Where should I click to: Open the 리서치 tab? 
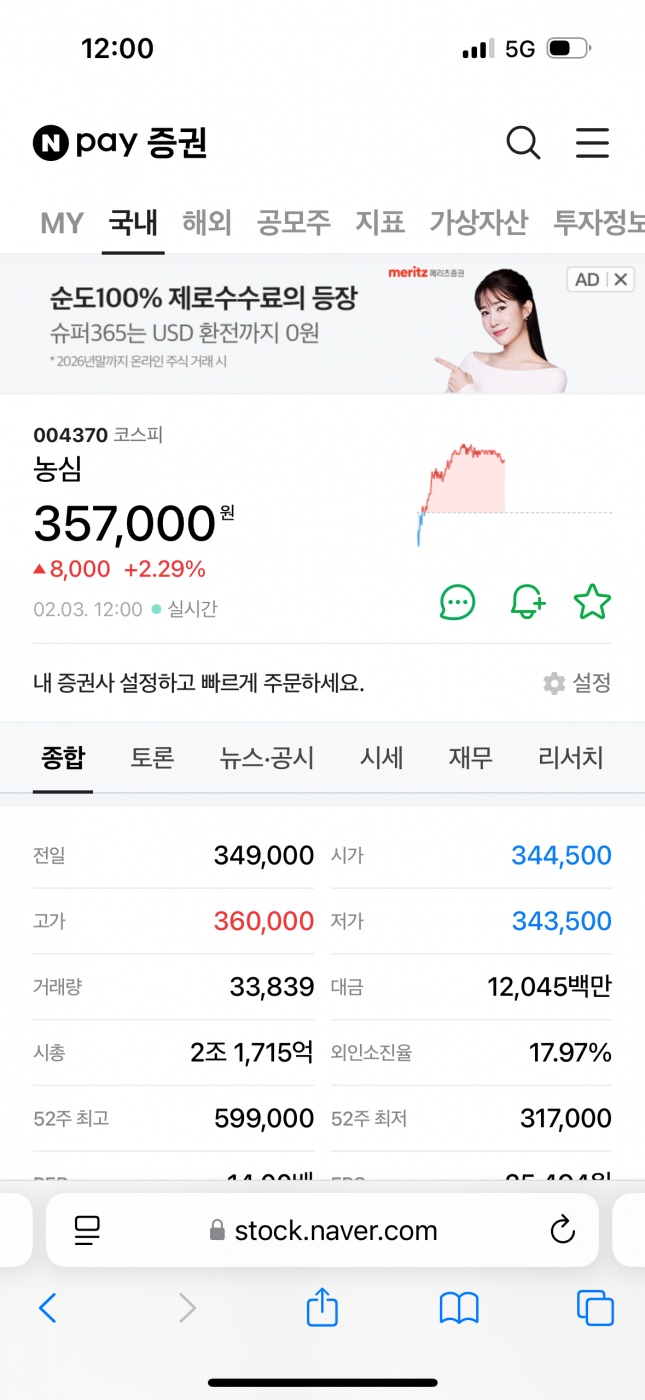point(570,758)
